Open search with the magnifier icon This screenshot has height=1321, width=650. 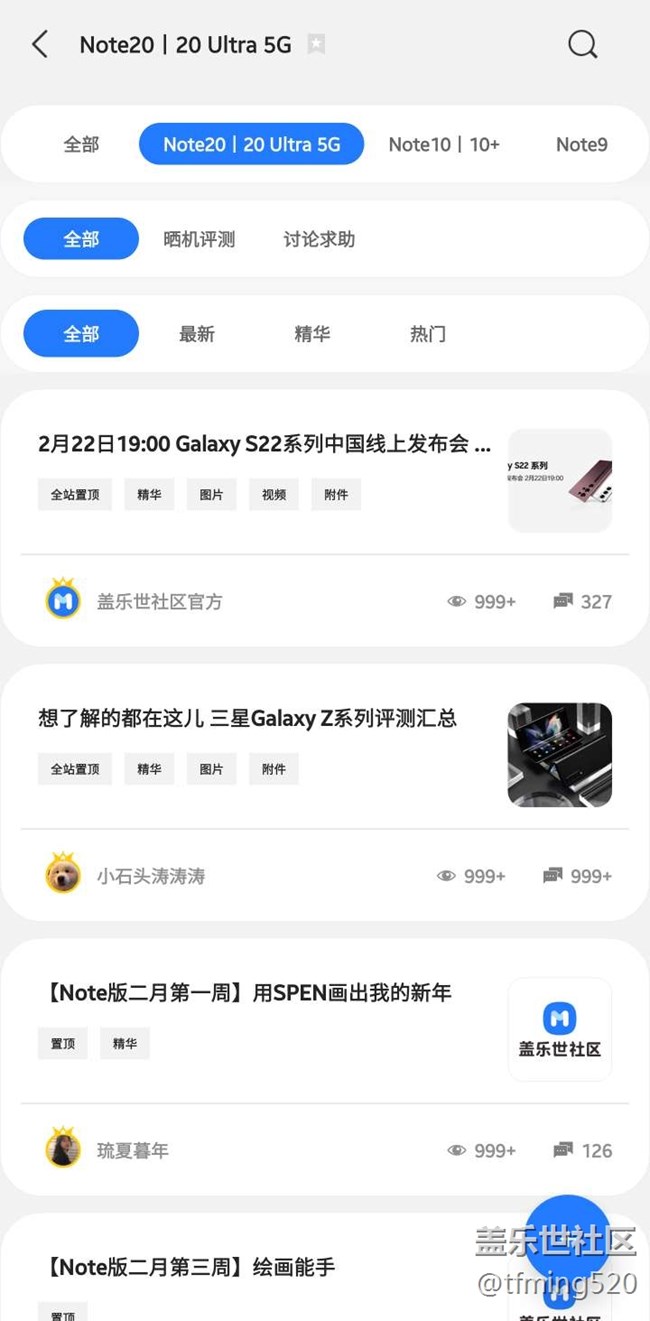pyautogui.click(x=582, y=44)
